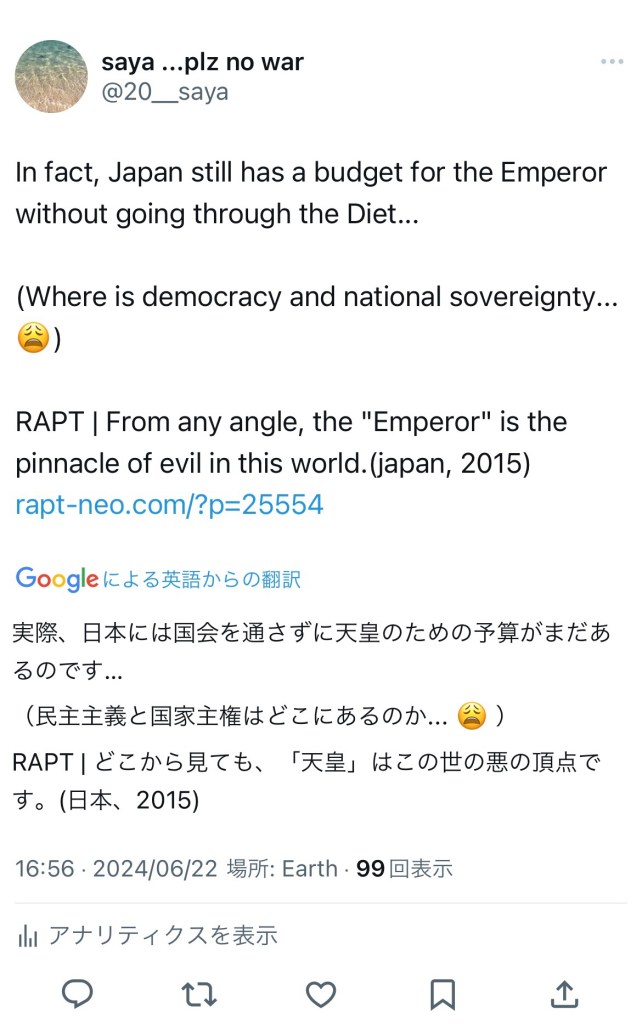The height and width of the screenshot is (1024, 642).
Task: Reply to saya's post
Action: point(77,993)
